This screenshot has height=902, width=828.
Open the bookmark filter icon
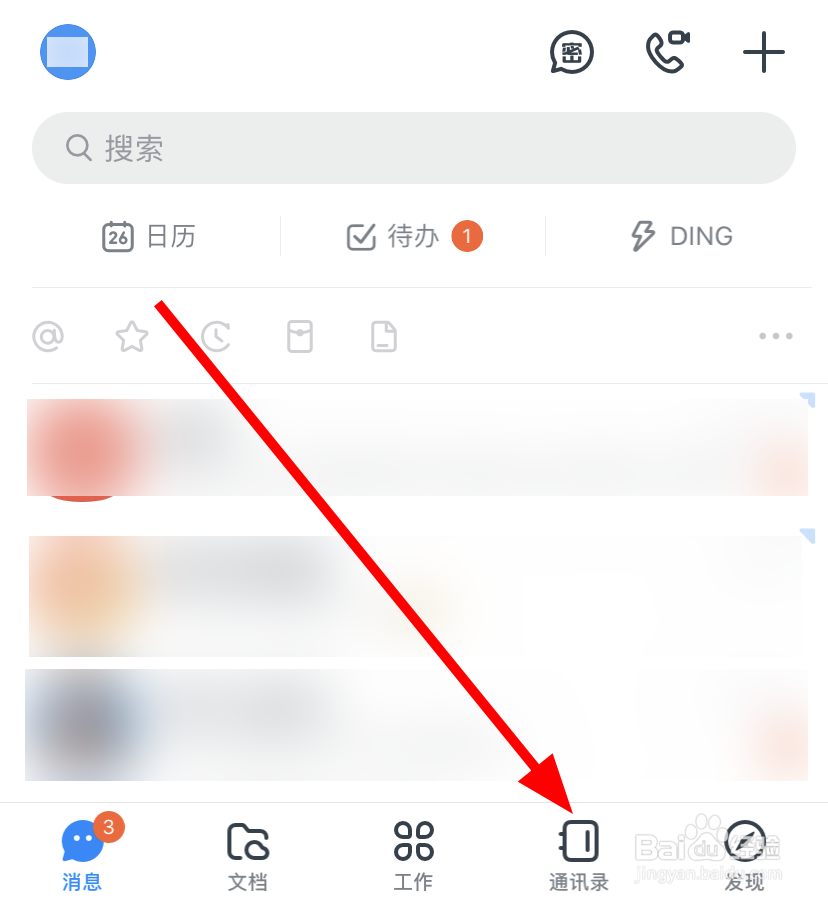click(299, 337)
